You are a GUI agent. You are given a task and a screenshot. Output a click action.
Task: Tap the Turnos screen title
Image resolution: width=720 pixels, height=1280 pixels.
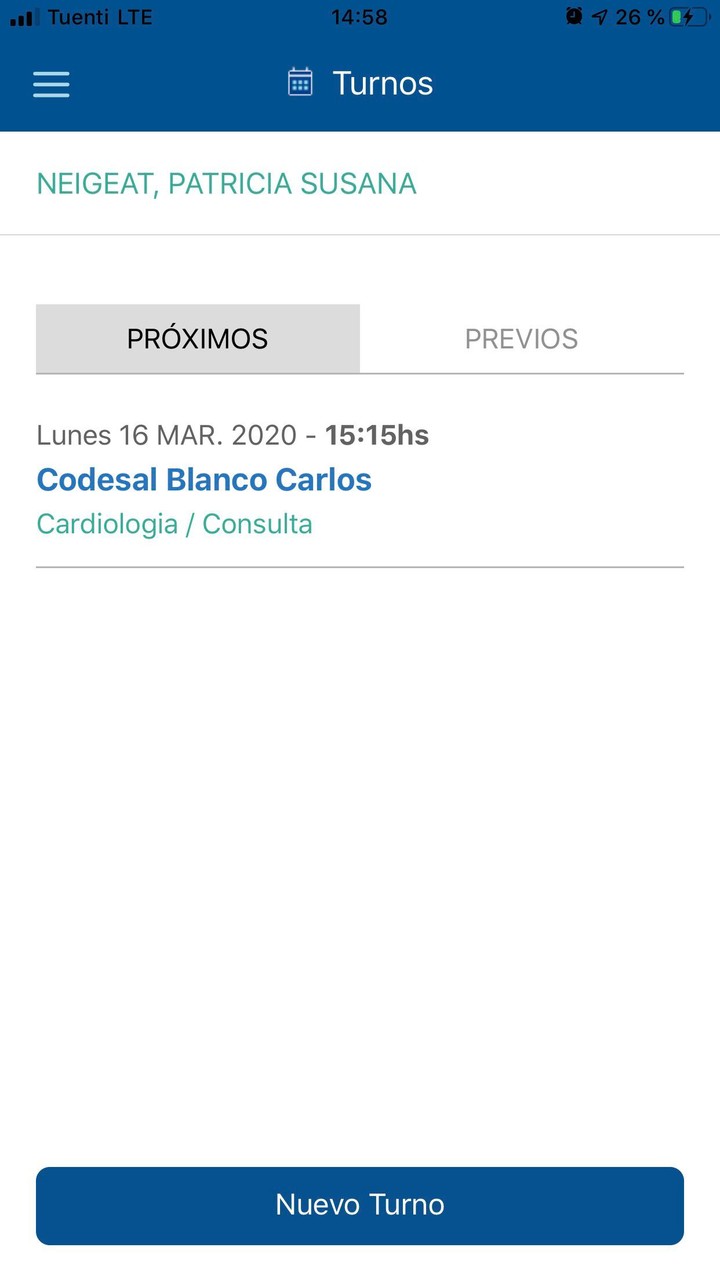tap(385, 83)
